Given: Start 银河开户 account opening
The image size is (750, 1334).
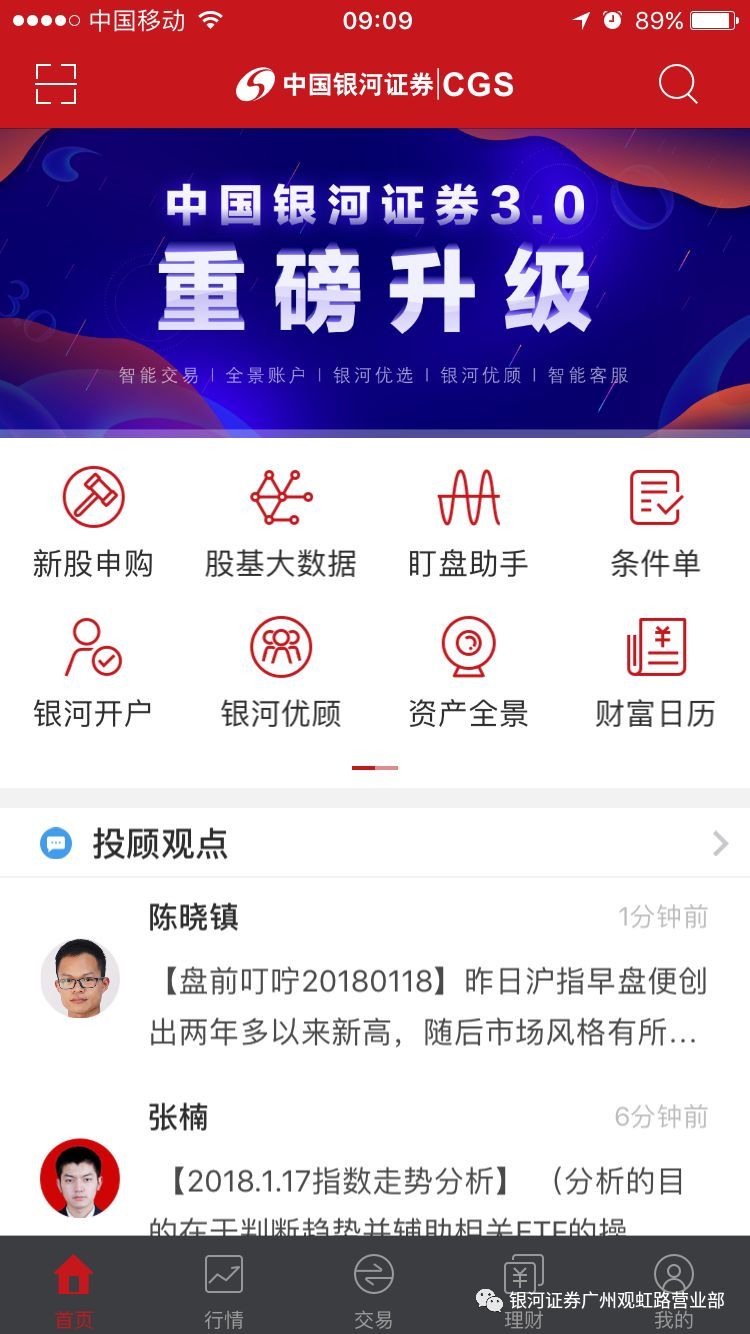Looking at the screenshot, I should click(x=93, y=672).
